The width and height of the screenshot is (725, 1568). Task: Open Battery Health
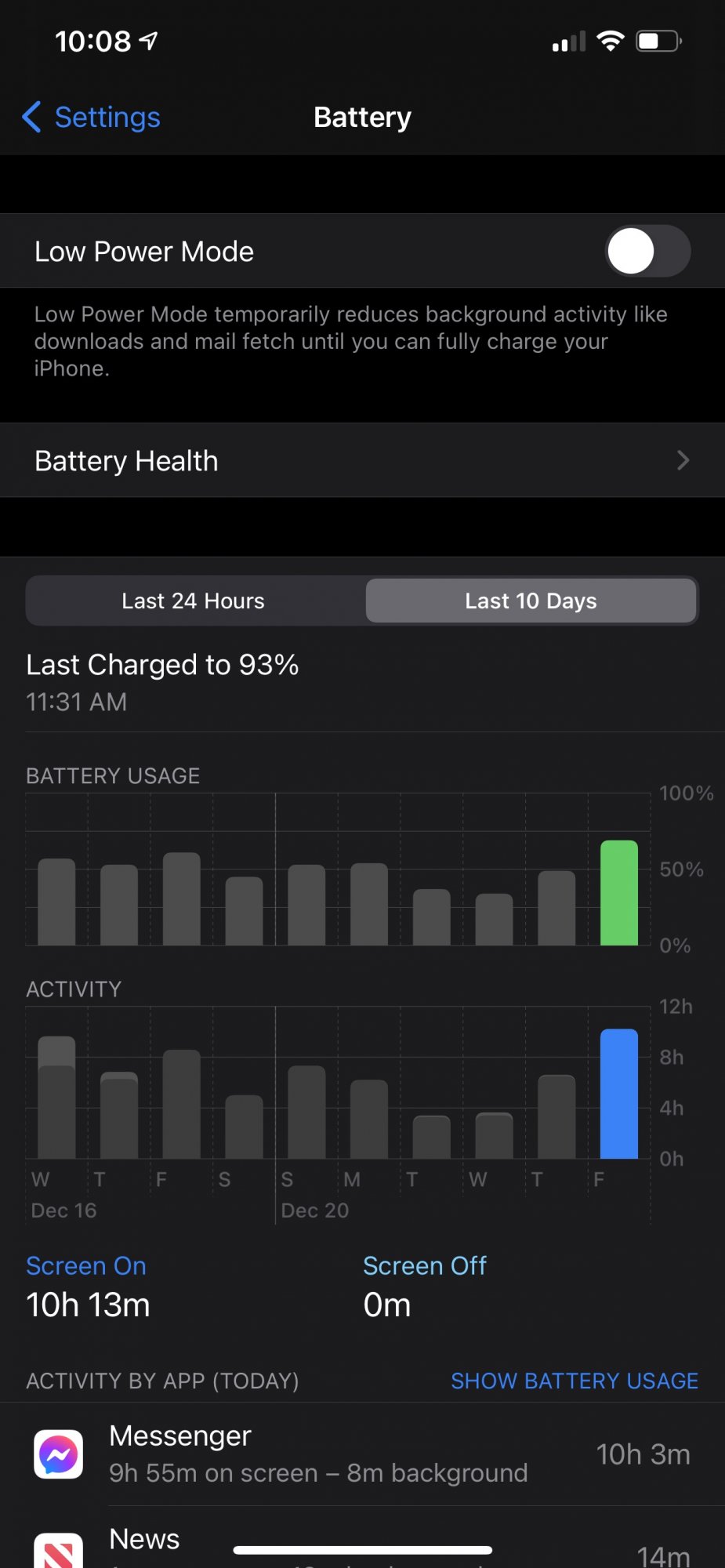362,461
